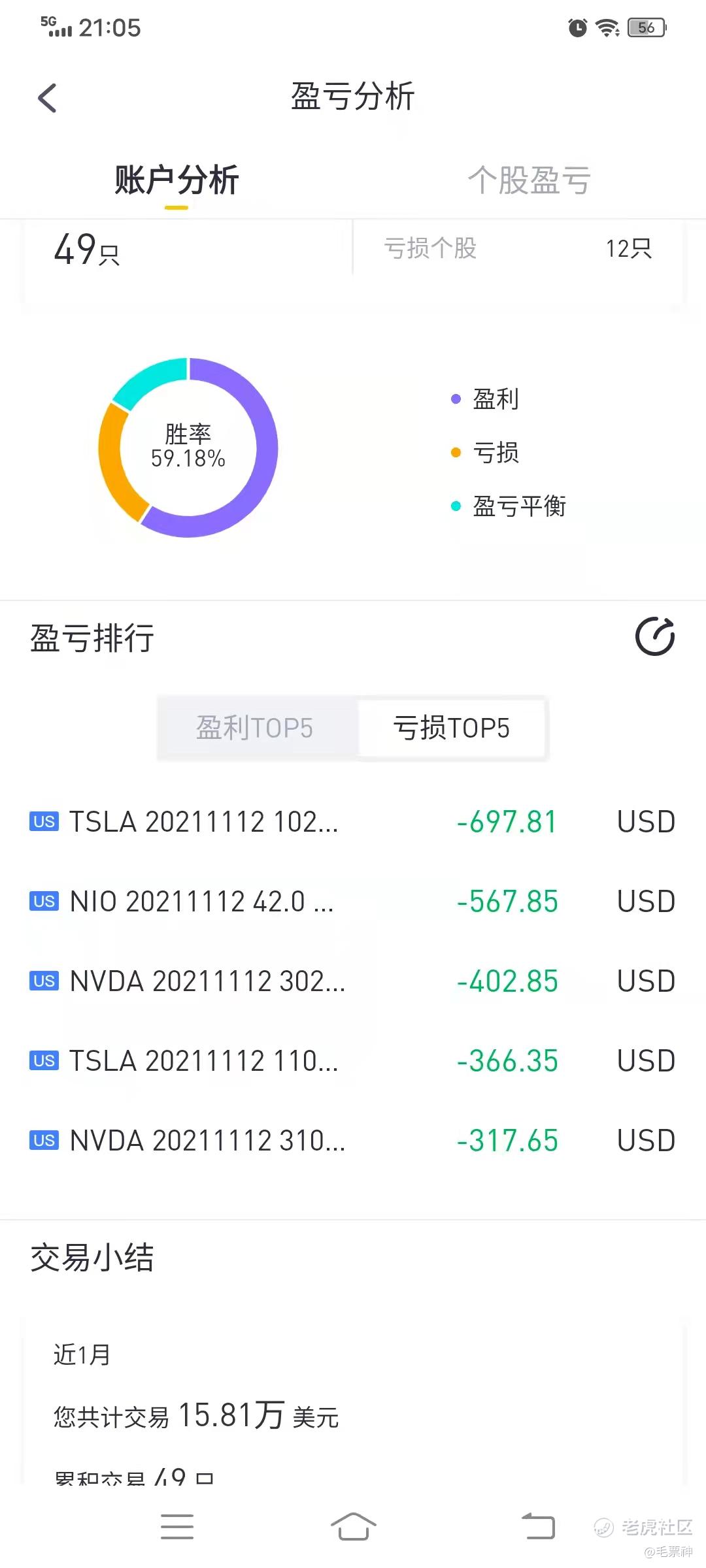Switch to the 个股盈亏 tab
This screenshot has height=1568, width=706.
coord(529,180)
